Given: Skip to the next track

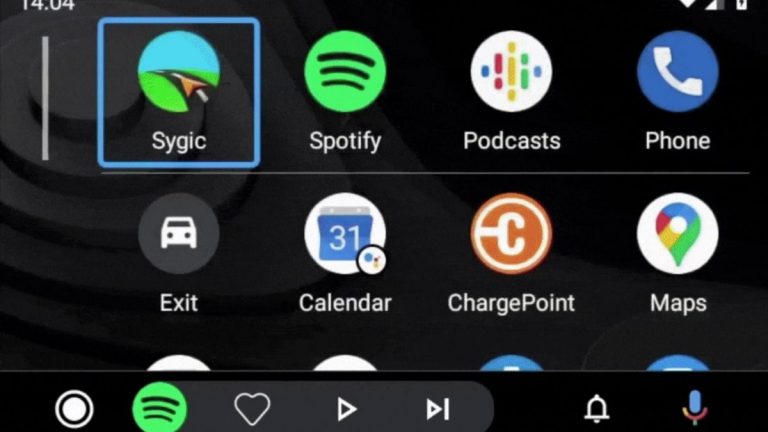Looking at the screenshot, I should coord(438,408).
